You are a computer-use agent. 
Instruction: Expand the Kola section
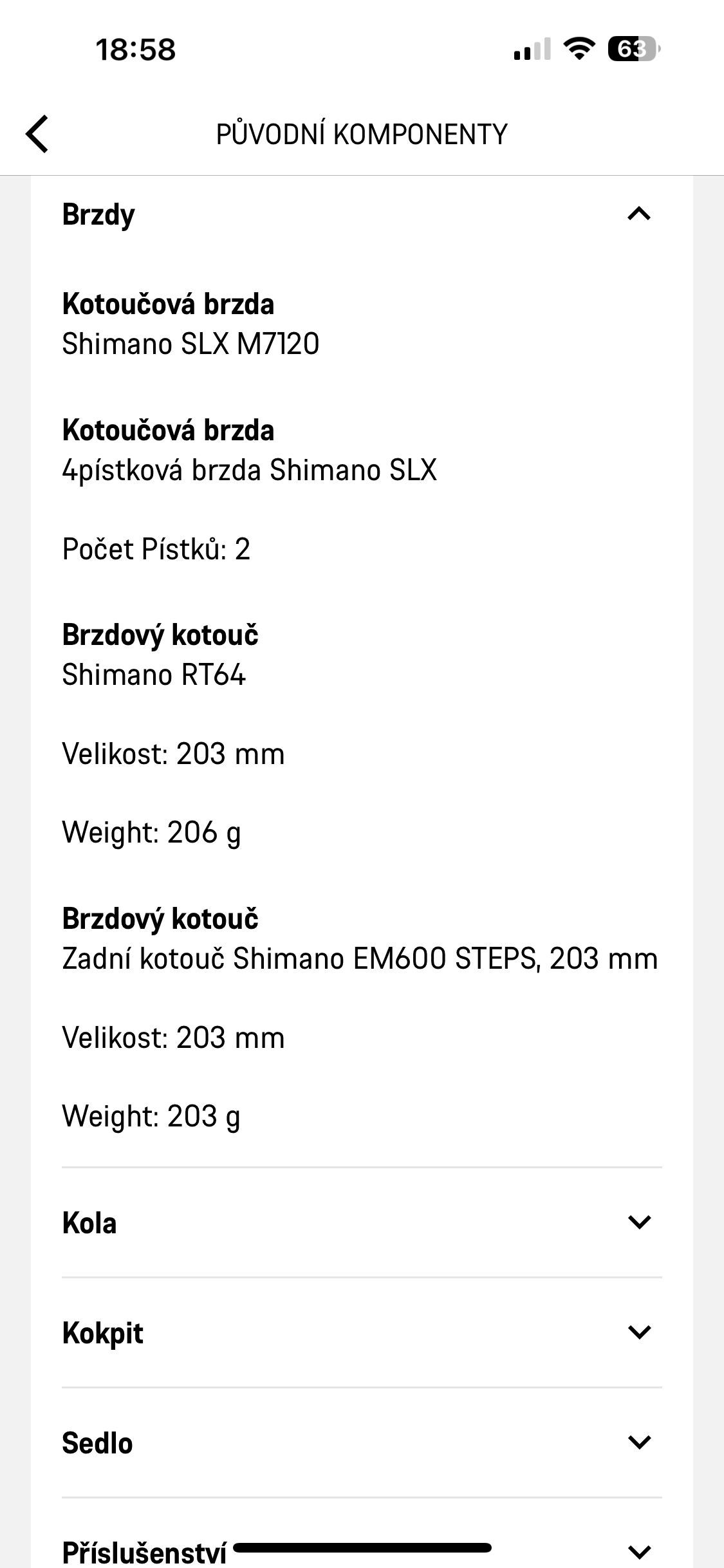point(362,1222)
